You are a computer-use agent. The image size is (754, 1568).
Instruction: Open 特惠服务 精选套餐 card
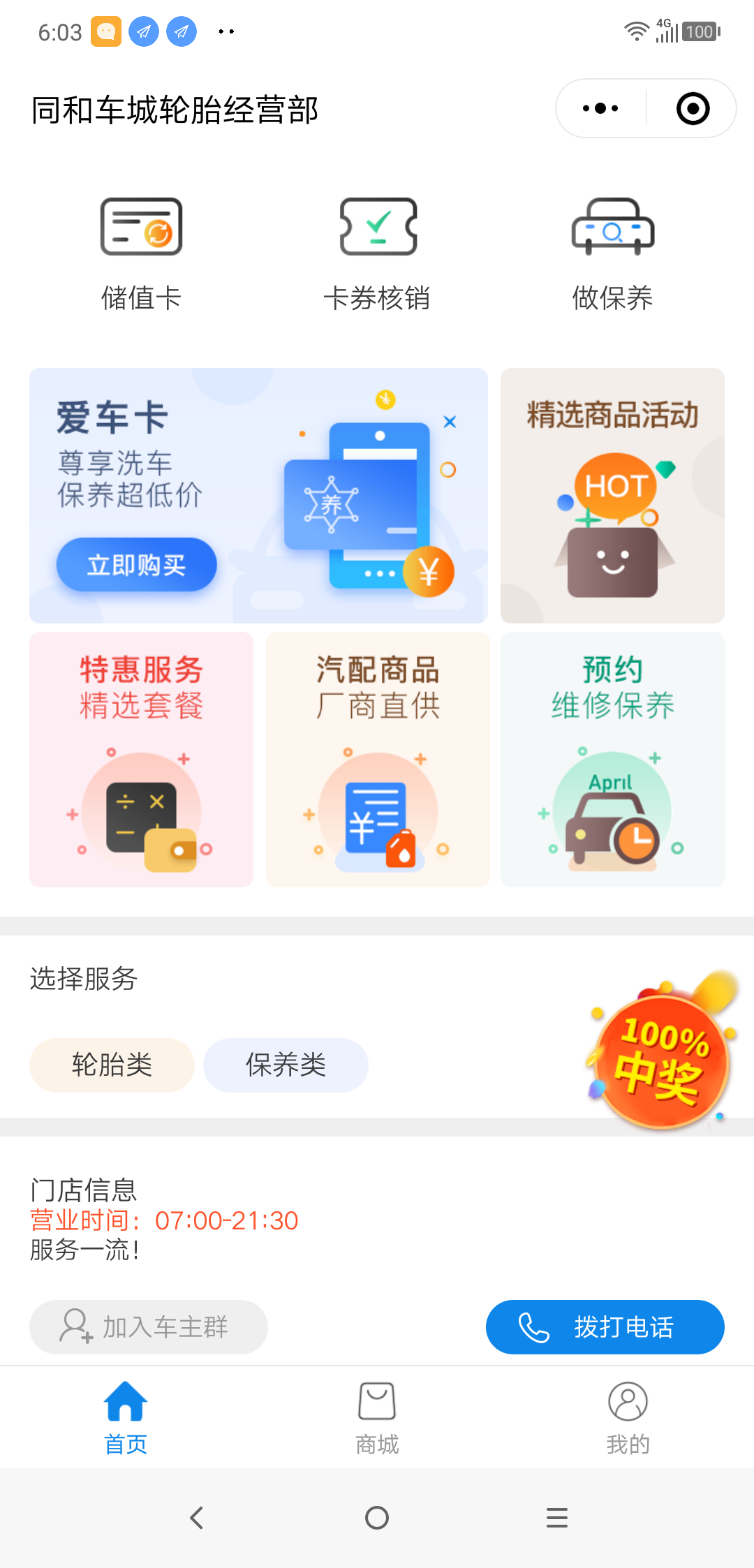click(141, 759)
